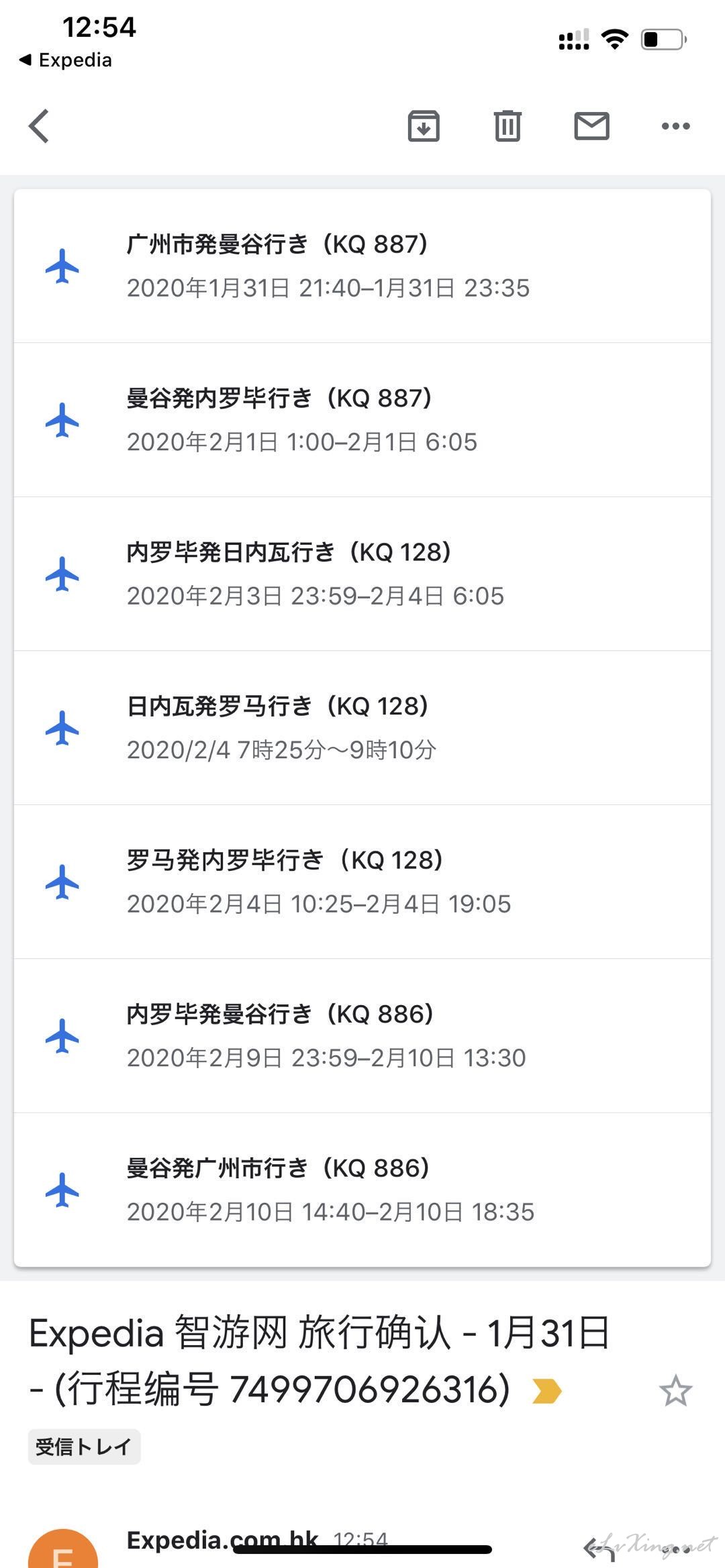View the Nairobi to Geneva KQ 128 flight
Viewport: 725px width, 1568px height.
tap(362, 574)
